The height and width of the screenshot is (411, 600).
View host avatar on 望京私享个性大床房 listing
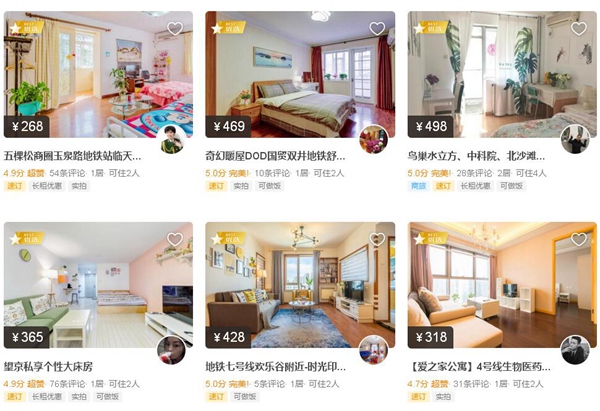(x=172, y=350)
